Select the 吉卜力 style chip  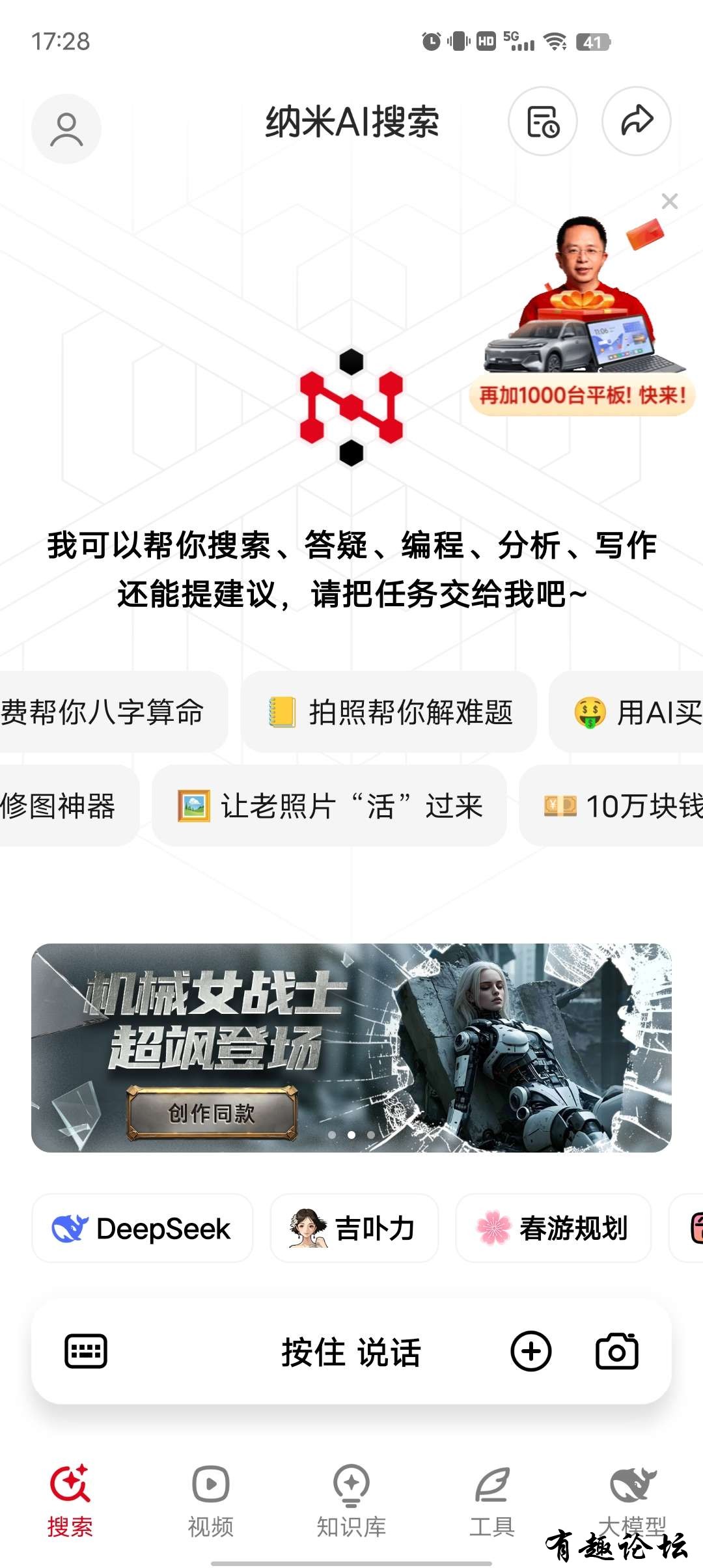coord(353,1229)
